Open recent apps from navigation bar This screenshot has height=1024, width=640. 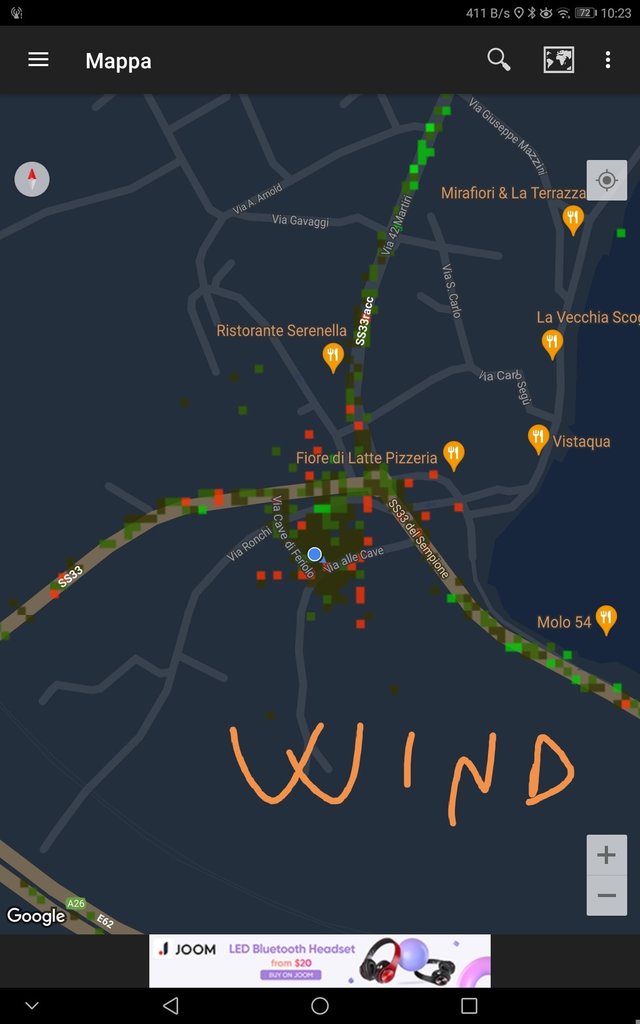468,1005
